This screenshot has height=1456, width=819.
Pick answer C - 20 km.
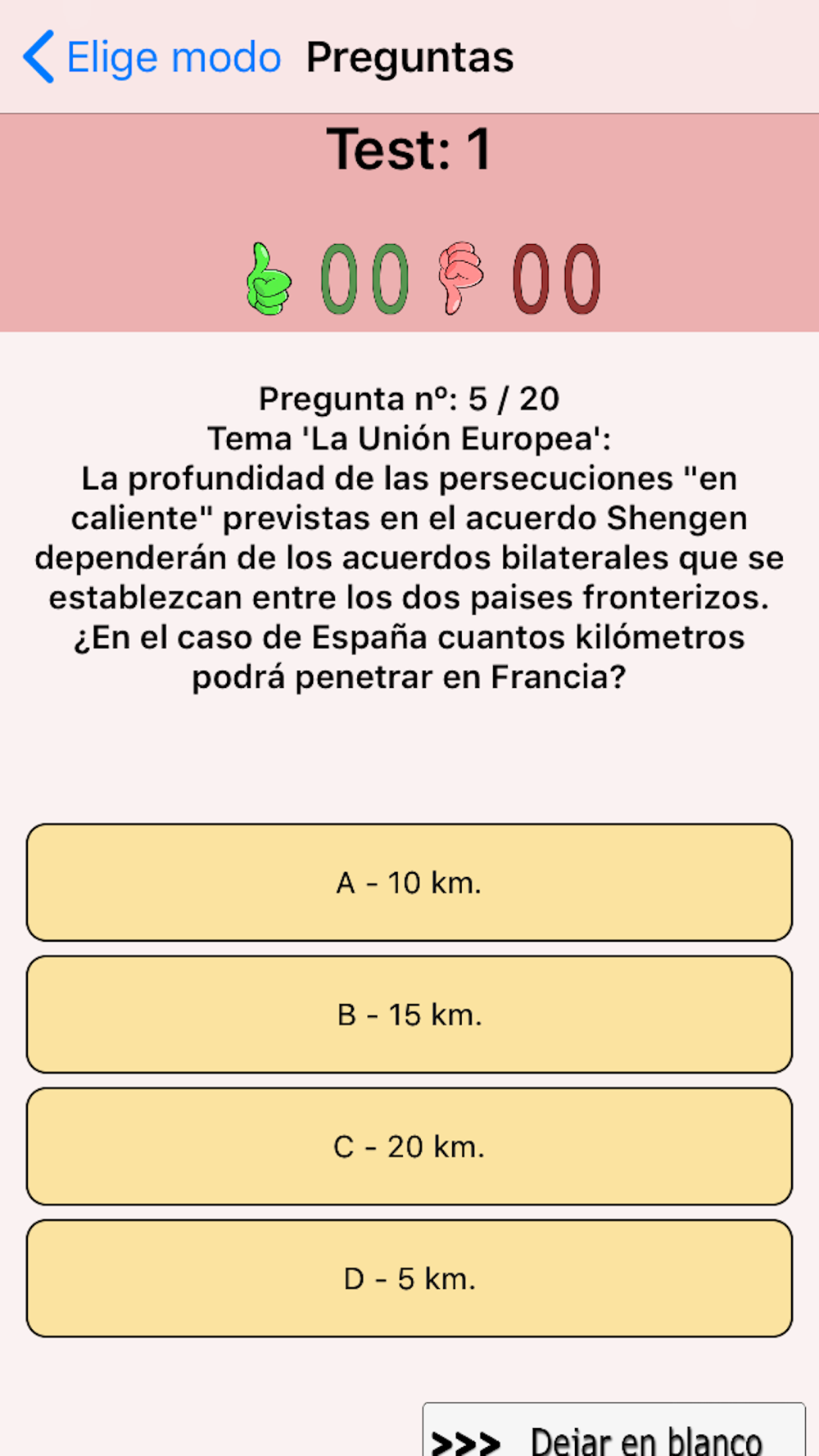tap(409, 1146)
